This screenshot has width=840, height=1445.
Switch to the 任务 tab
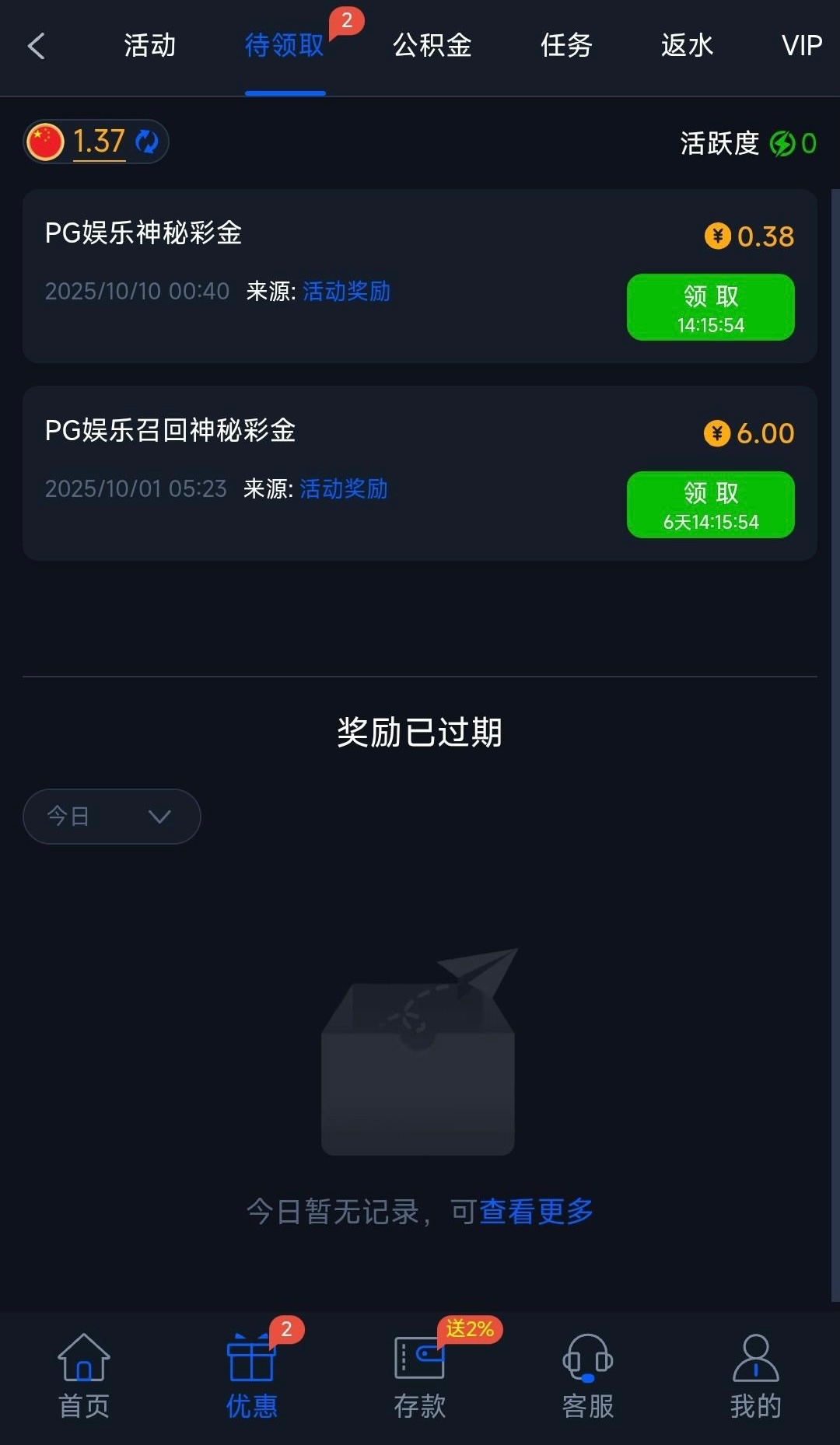pos(566,46)
